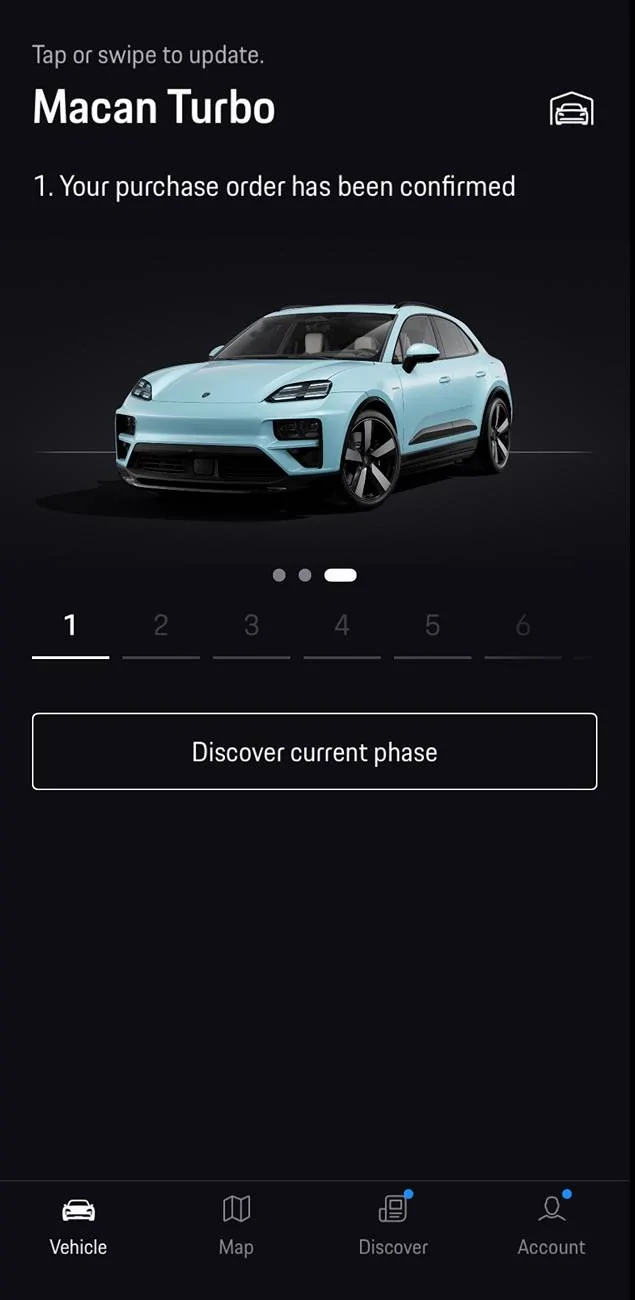This screenshot has height=1300, width=635.
Task: Open the Account tab
Action: (551, 1225)
